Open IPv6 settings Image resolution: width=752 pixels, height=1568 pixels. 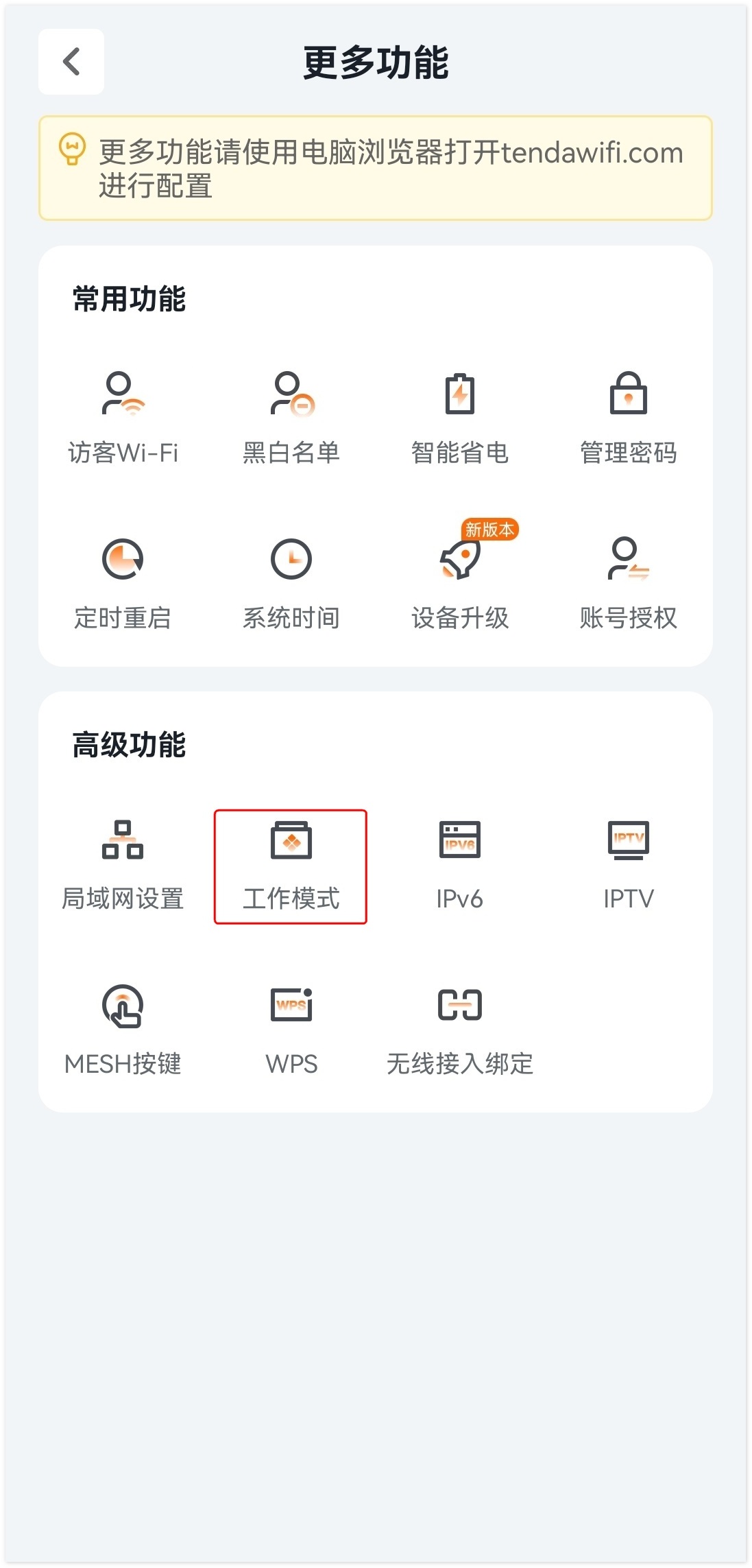[x=460, y=864]
